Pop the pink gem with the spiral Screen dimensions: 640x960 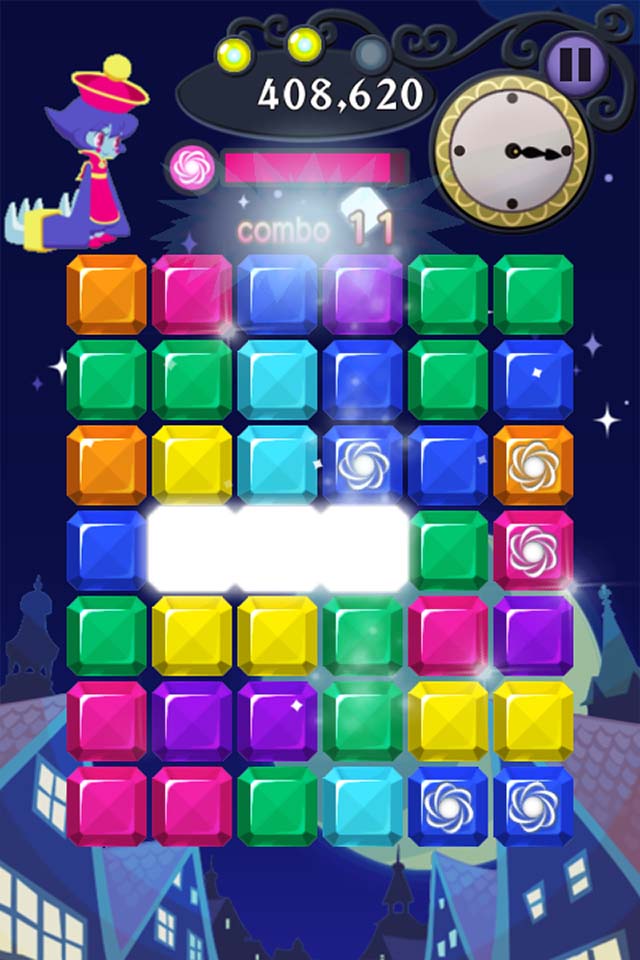click(x=533, y=549)
